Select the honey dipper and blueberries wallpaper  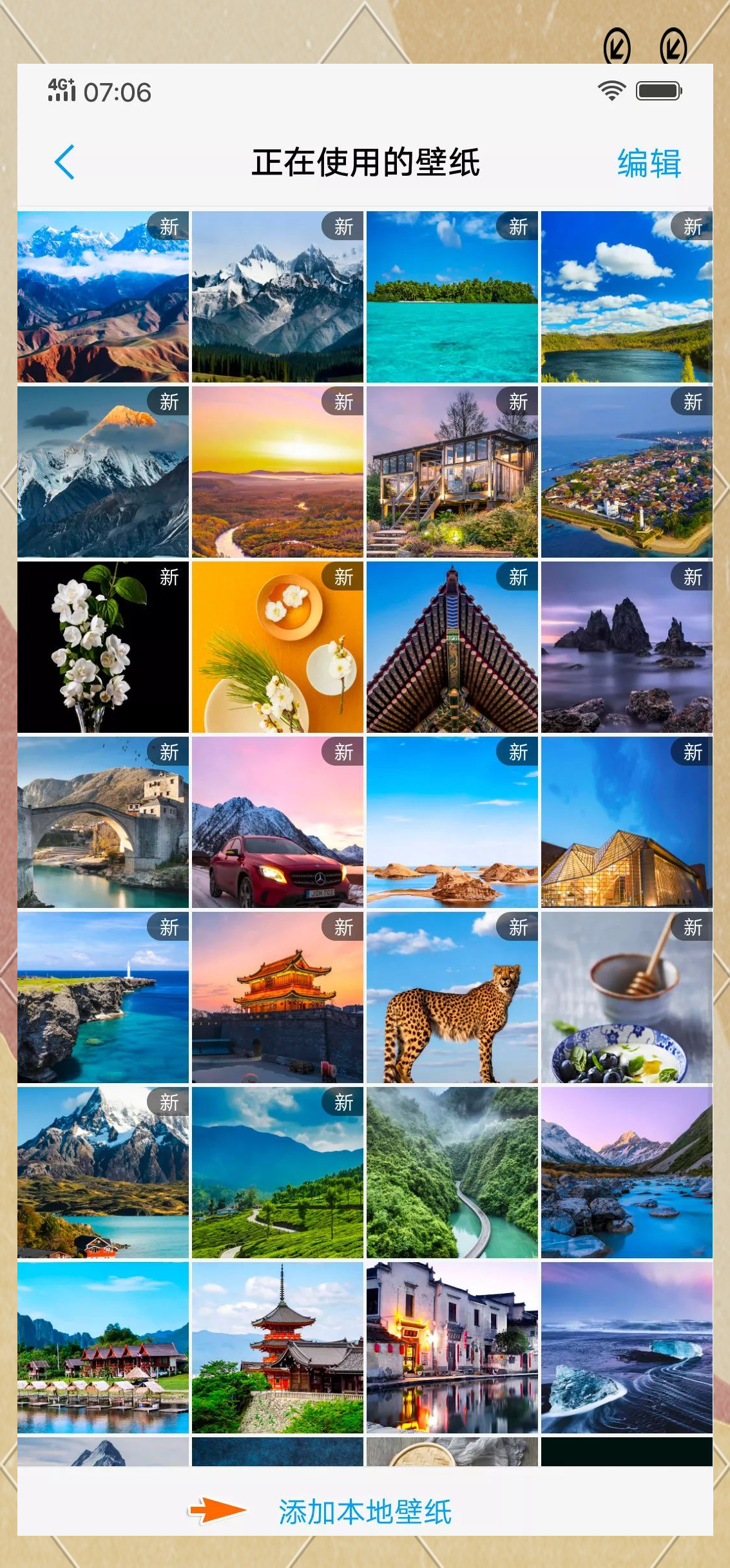point(626,997)
